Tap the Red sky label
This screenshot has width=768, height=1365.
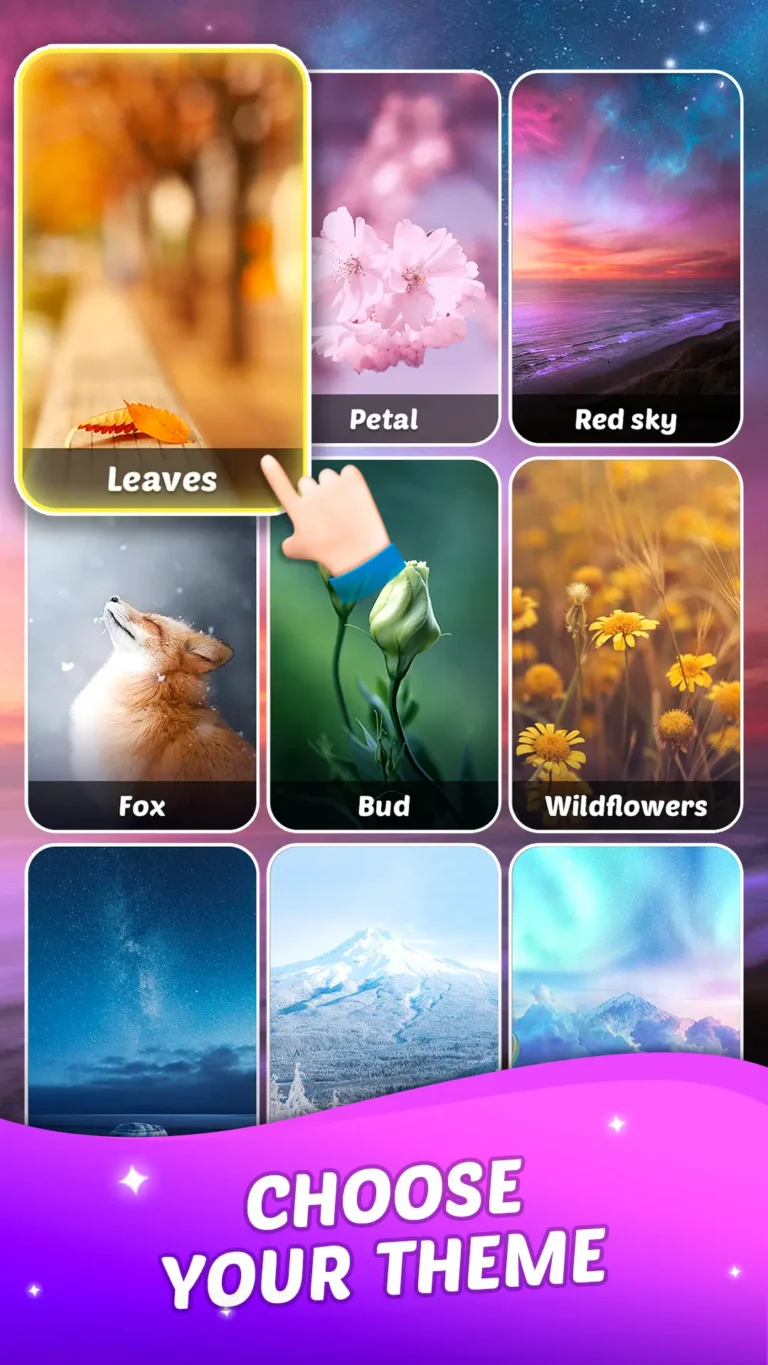click(x=626, y=421)
